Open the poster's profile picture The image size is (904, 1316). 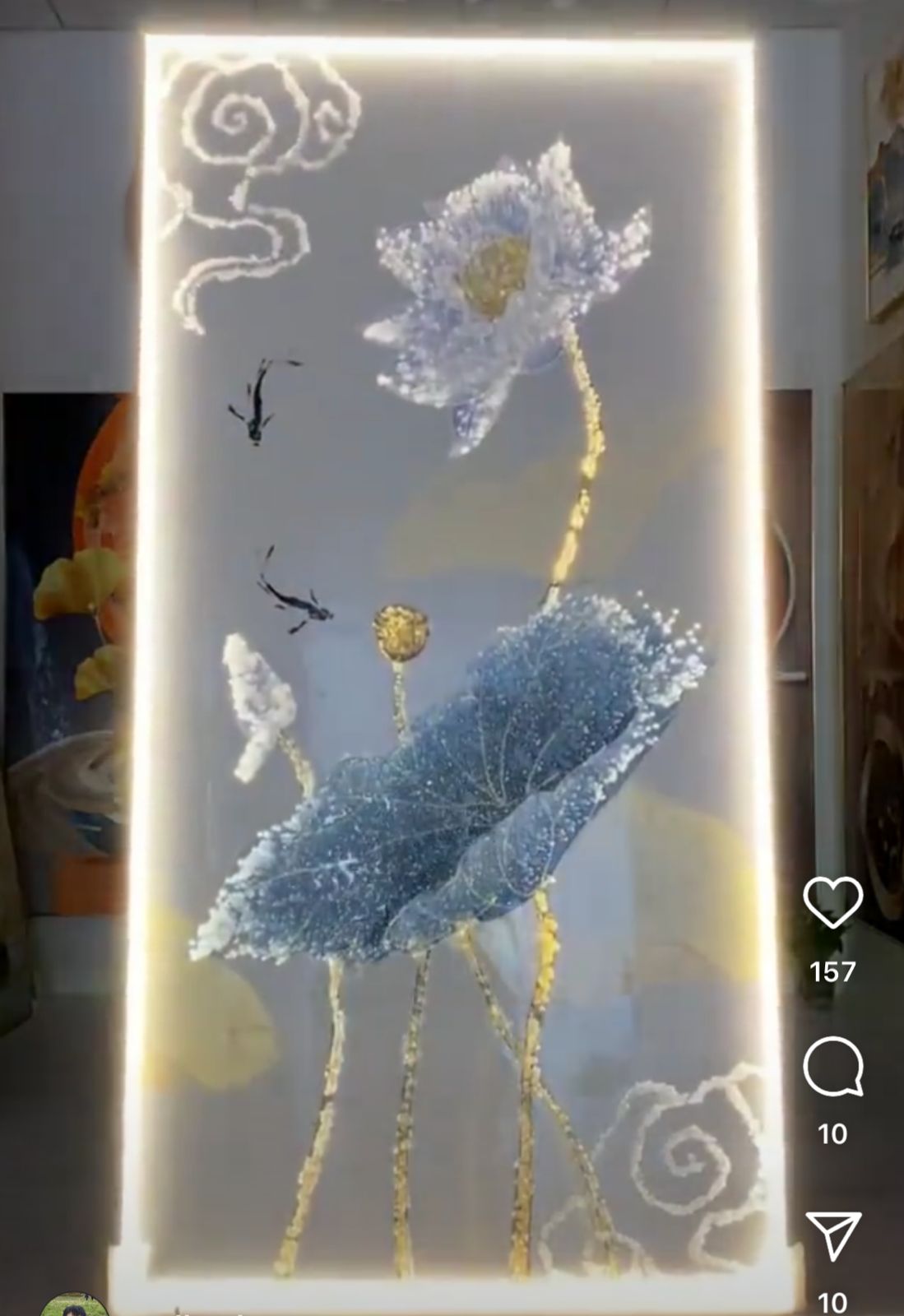tap(74, 1306)
